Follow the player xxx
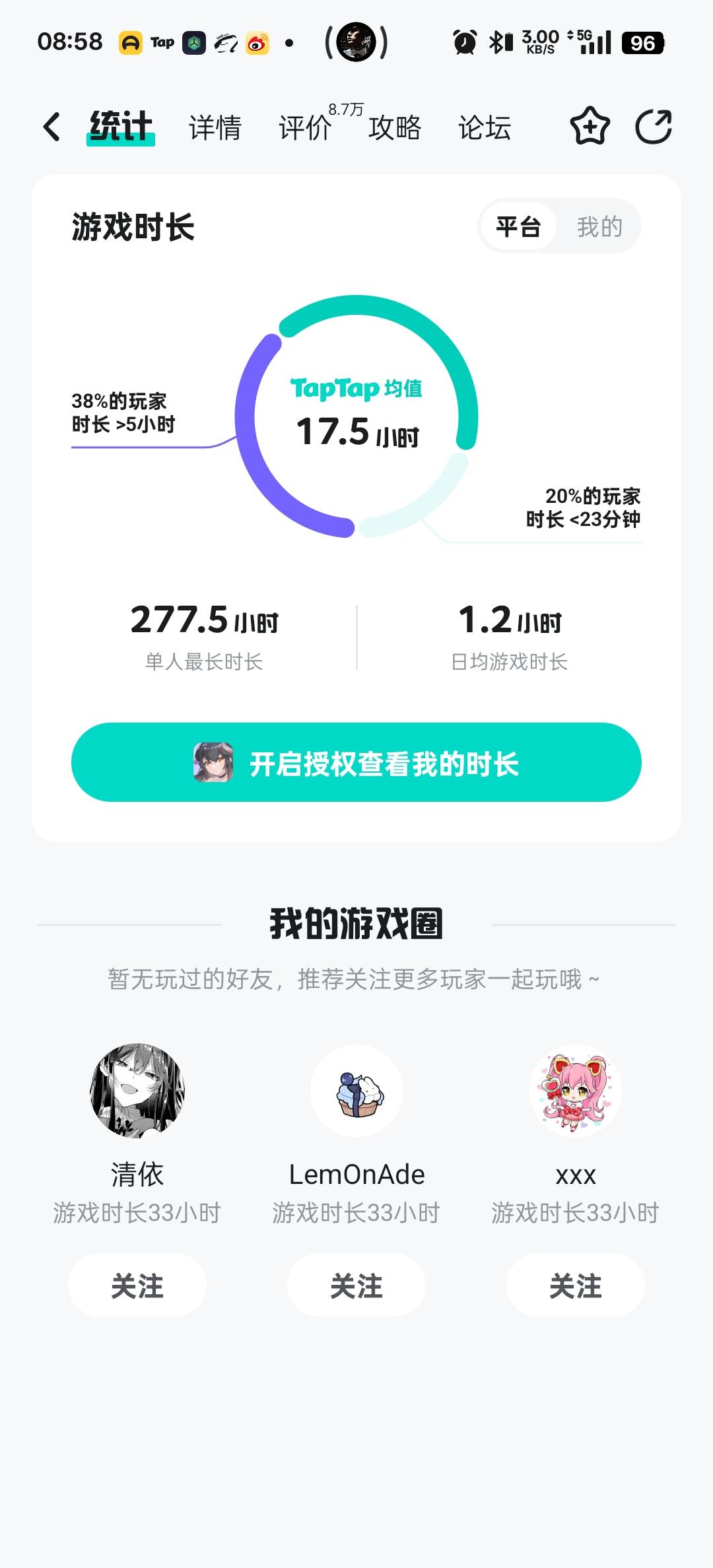The image size is (713, 1568). coord(576,1286)
